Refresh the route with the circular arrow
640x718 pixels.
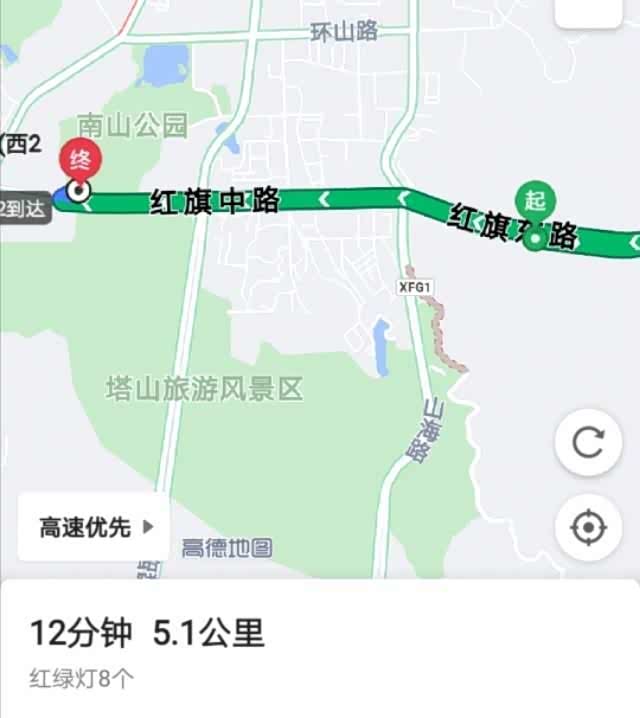tap(588, 442)
